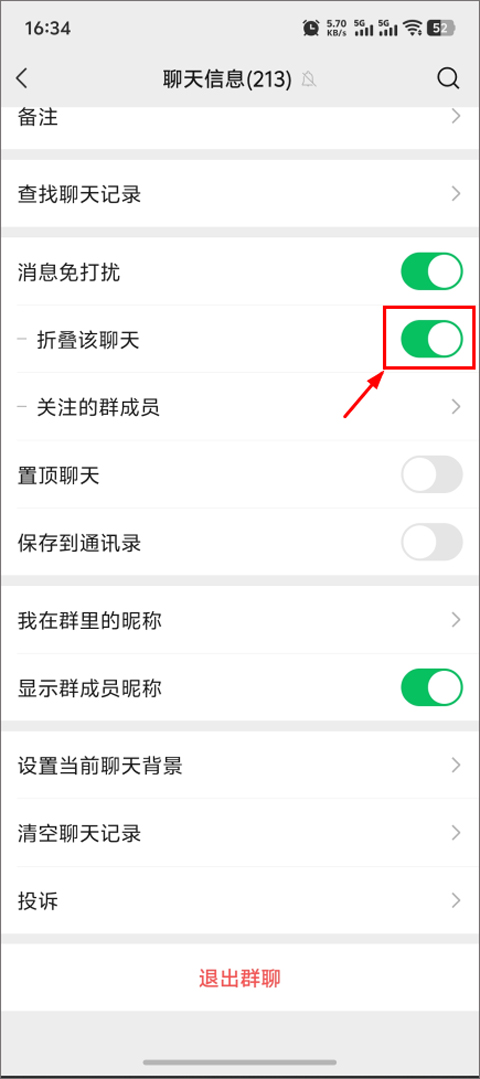Image resolution: width=480 pixels, height=1079 pixels.
Task: Open 设置当前聊天背景
Action: pos(240,765)
